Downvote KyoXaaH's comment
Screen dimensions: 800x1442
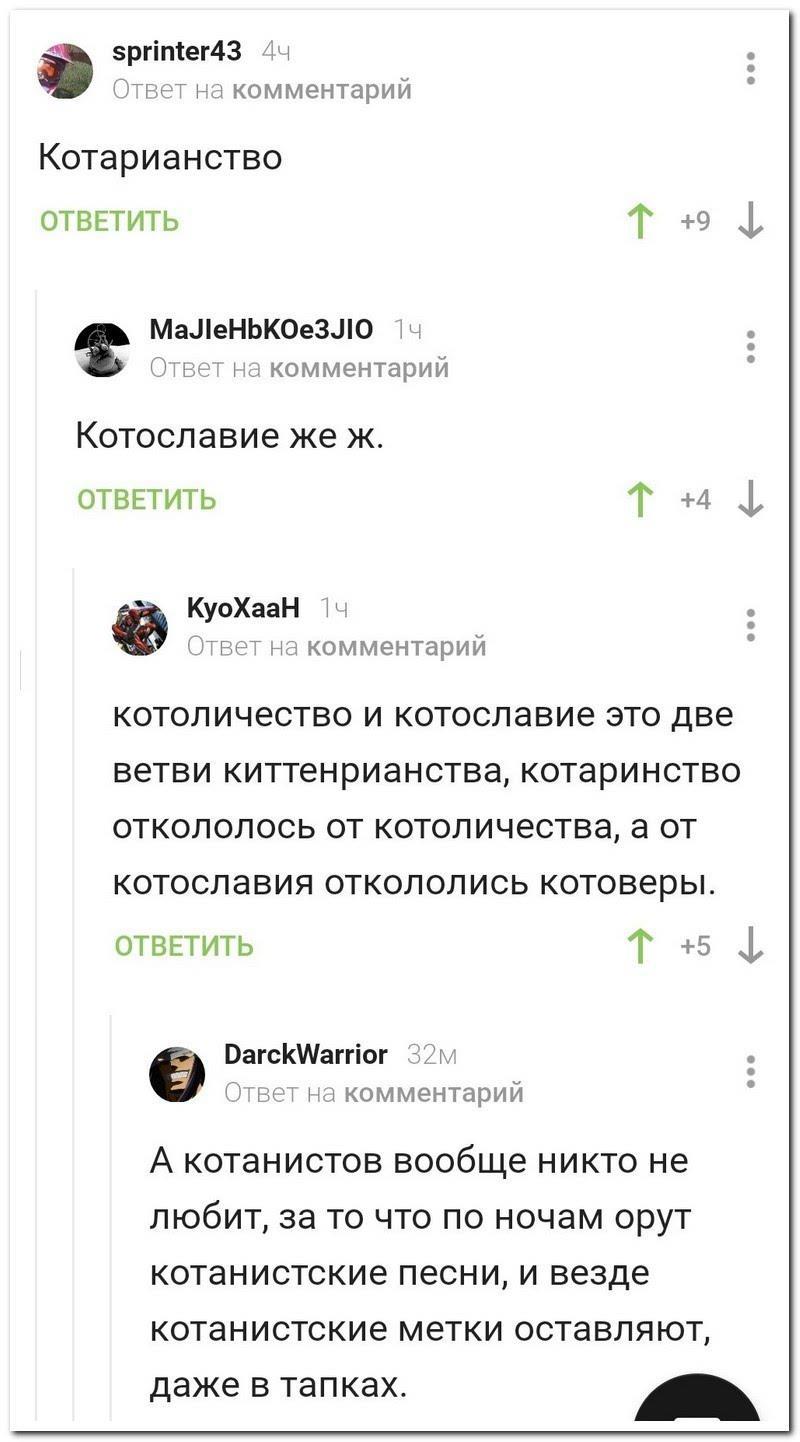750,946
